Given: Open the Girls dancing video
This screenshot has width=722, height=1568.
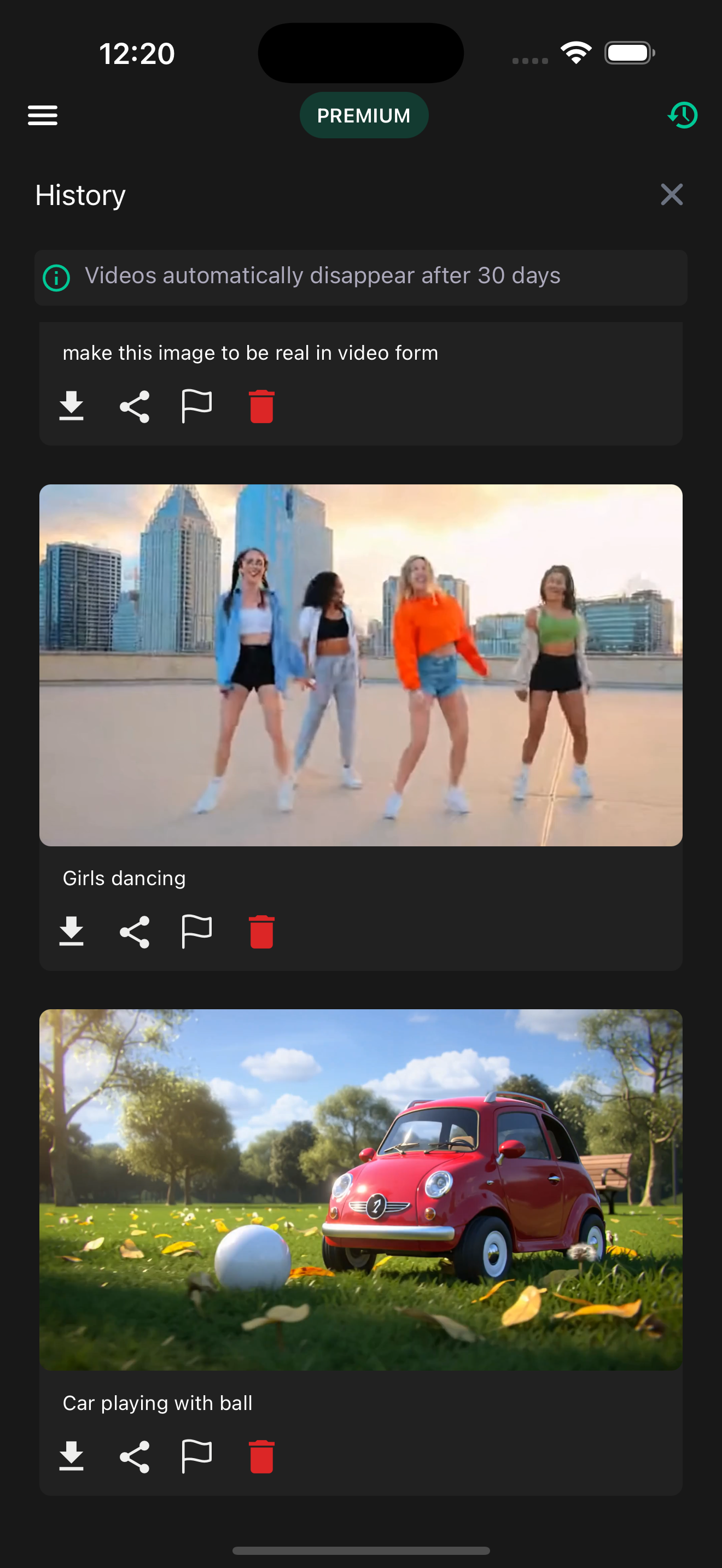Looking at the screenshot, I should pos(360,665).
